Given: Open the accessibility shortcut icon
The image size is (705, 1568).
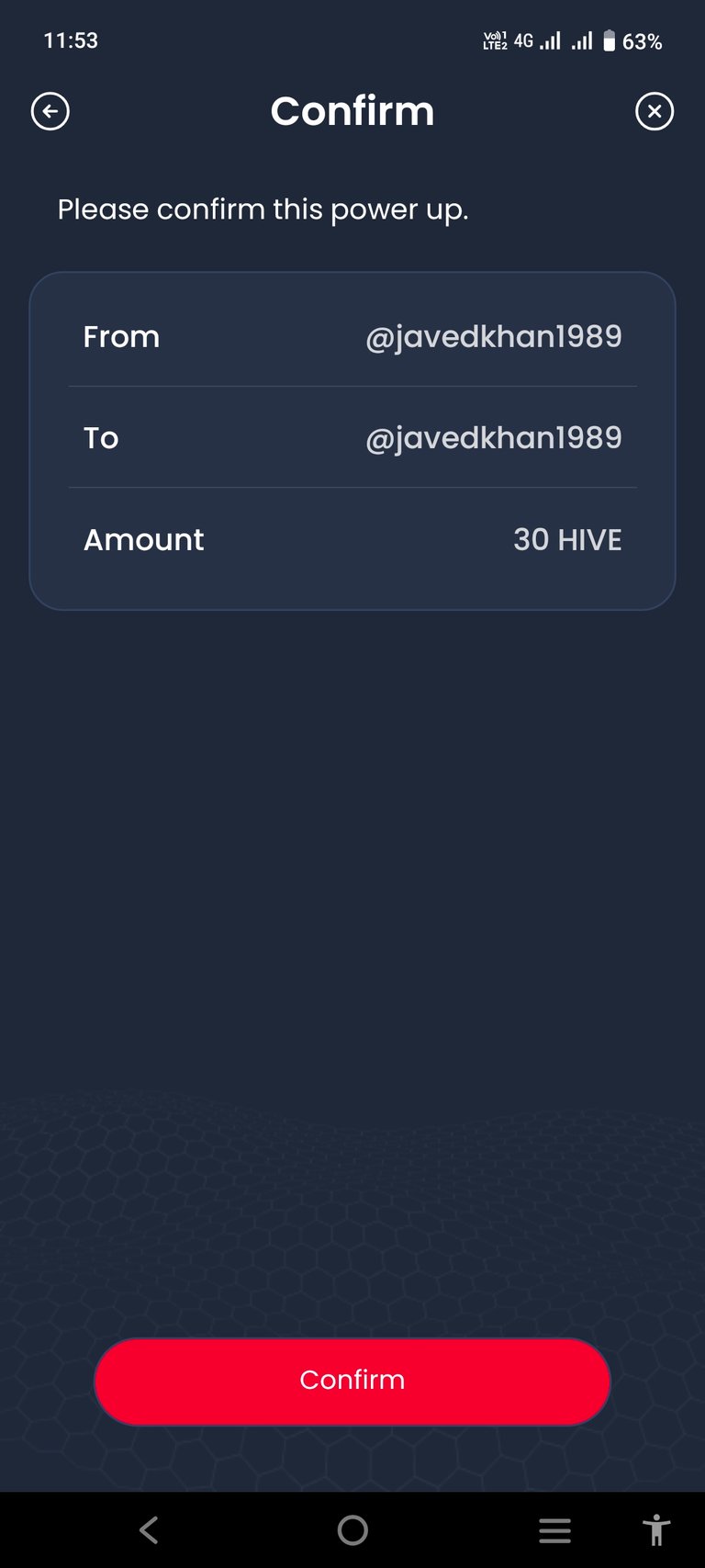Looking at the screenshot, I should (x=656, y=1530).
